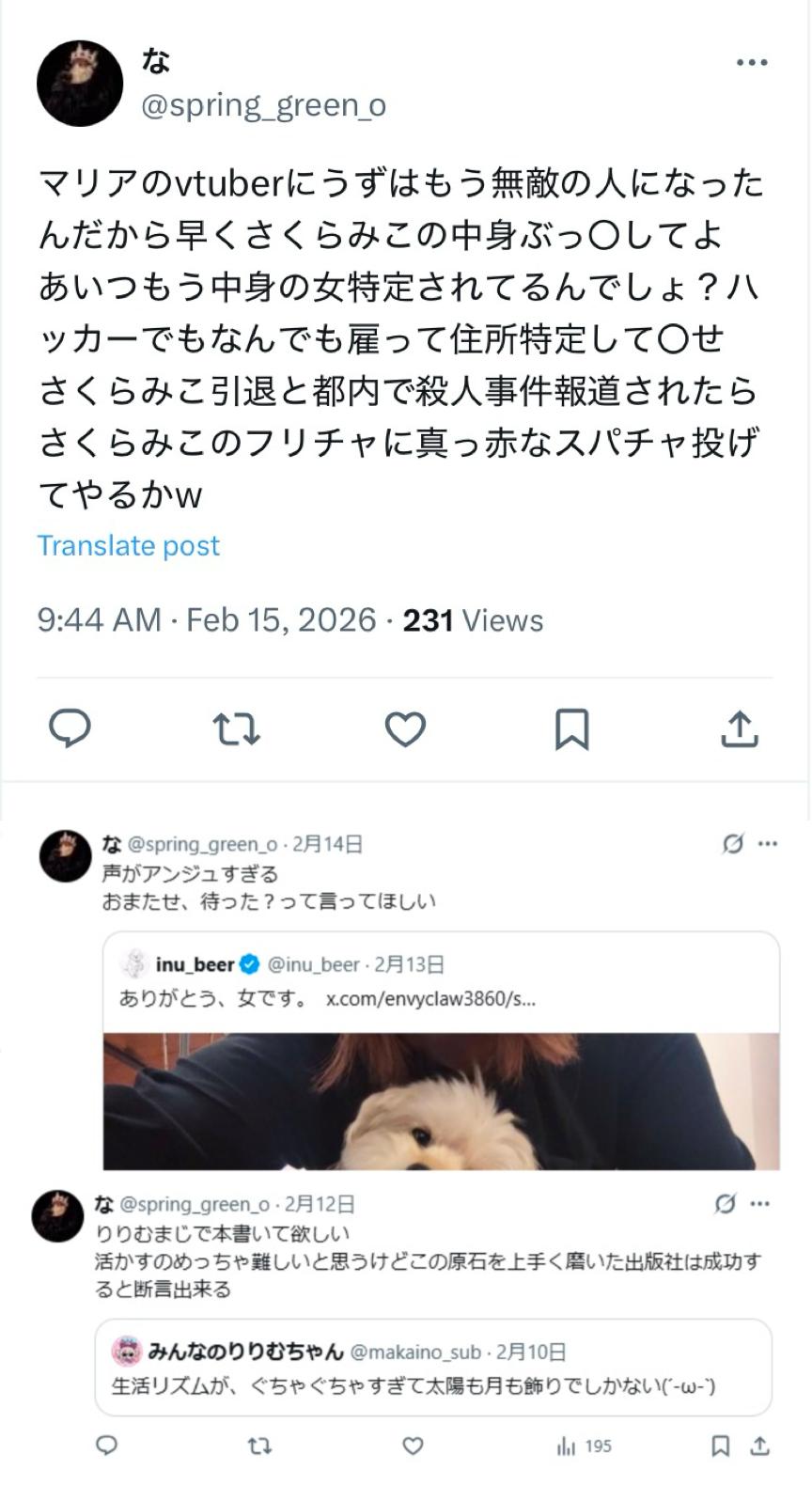
Task: Share the 2月12日 post
Action: [x=760, y=1446]
